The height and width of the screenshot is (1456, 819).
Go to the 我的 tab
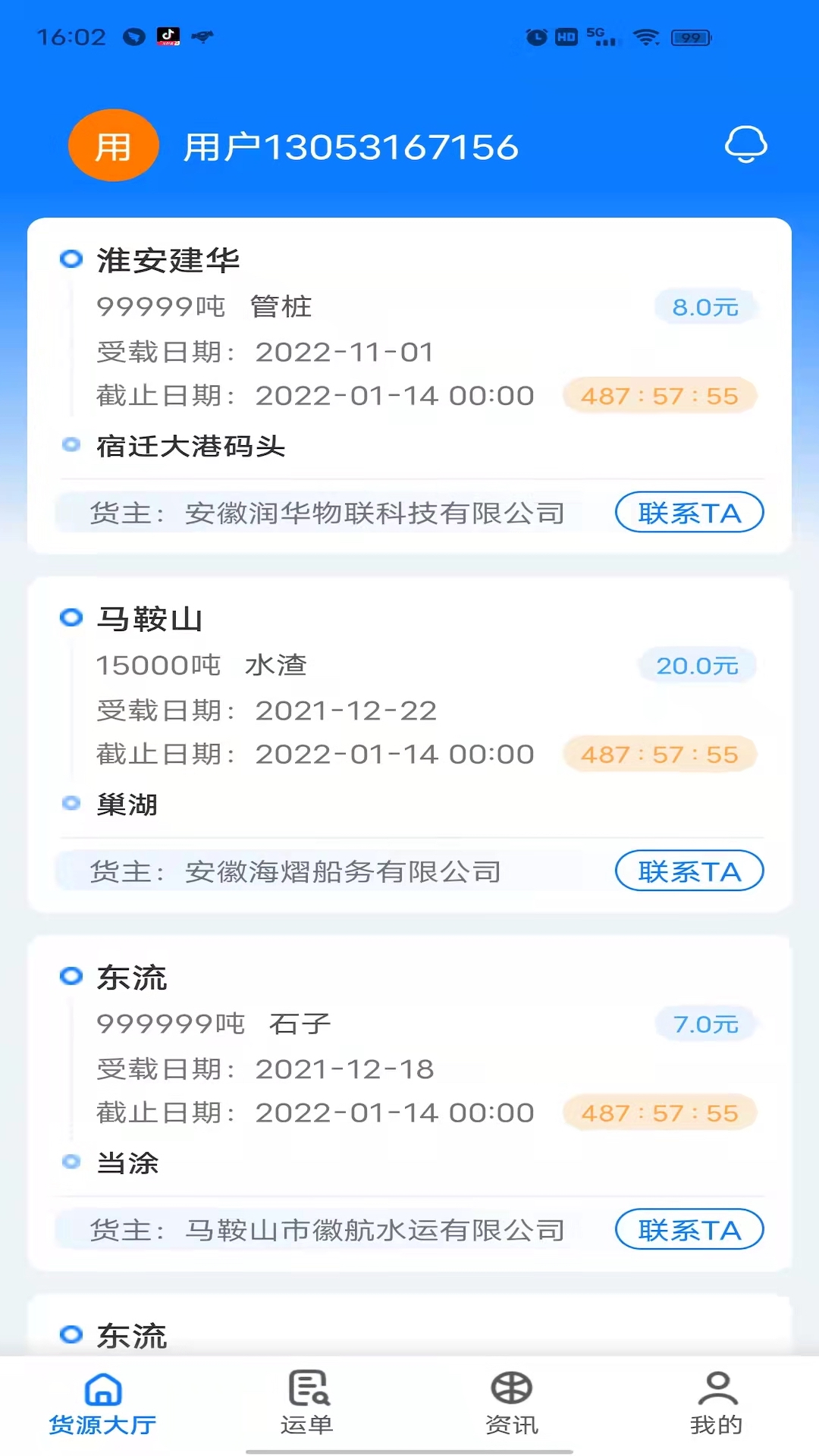(x=717, y=1404)
